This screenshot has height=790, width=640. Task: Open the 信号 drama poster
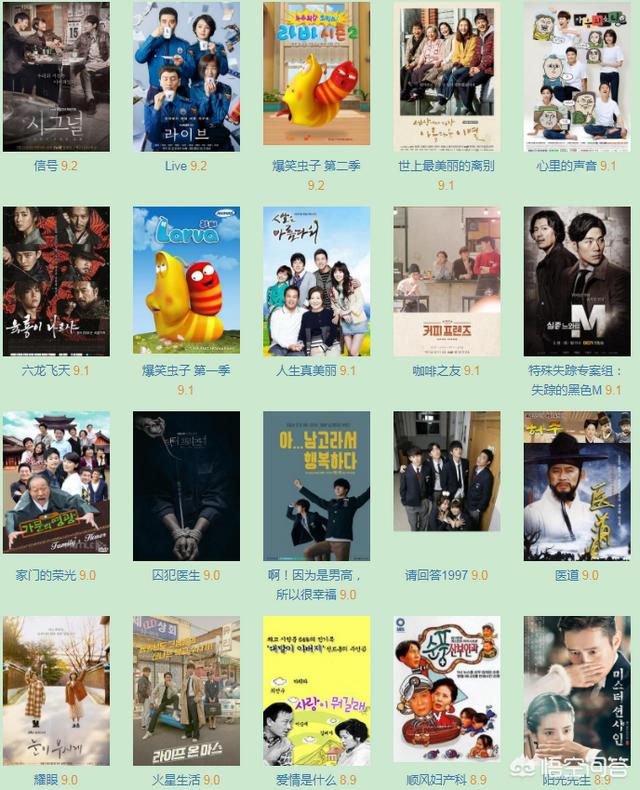(56, 76)
